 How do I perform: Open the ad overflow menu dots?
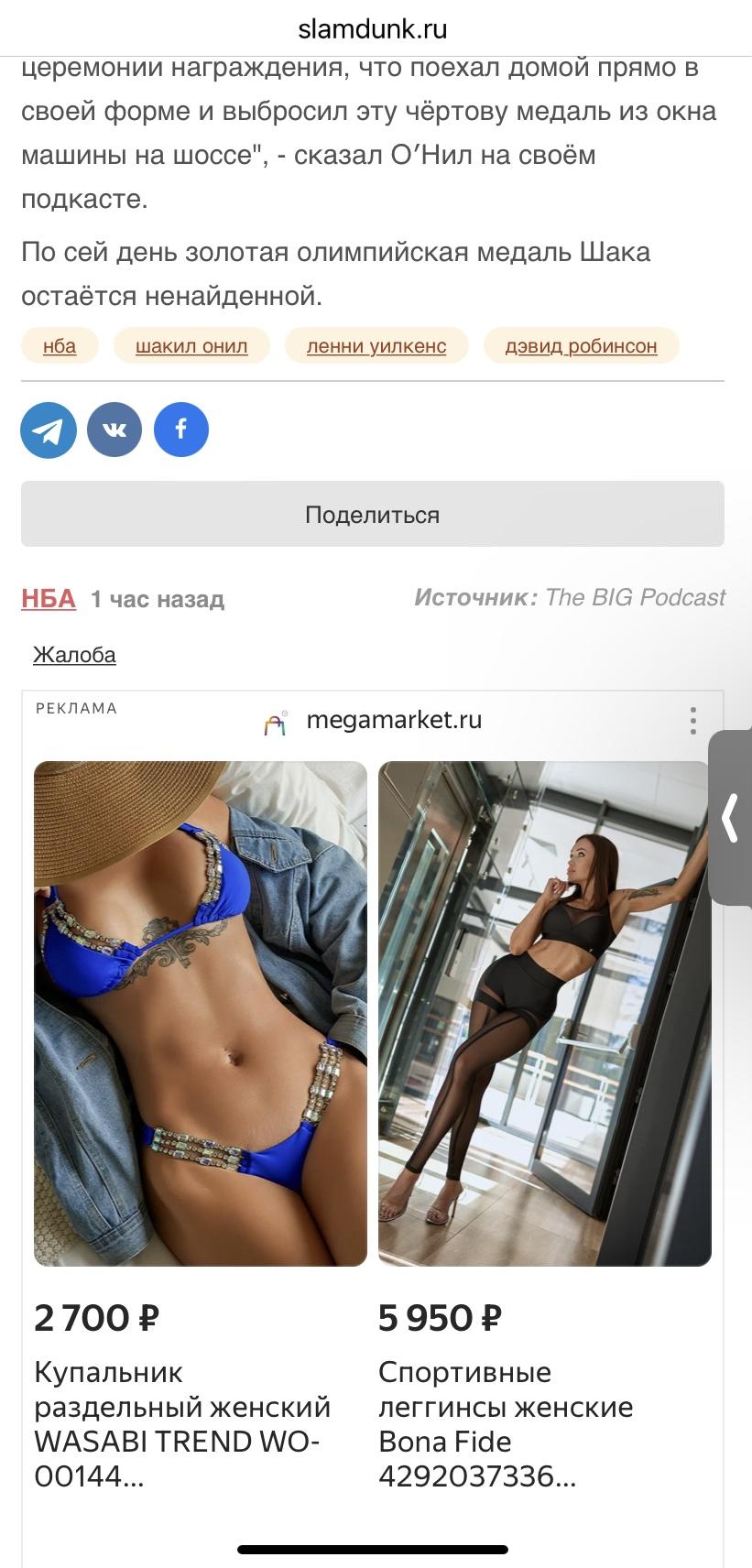coord(693,721)
